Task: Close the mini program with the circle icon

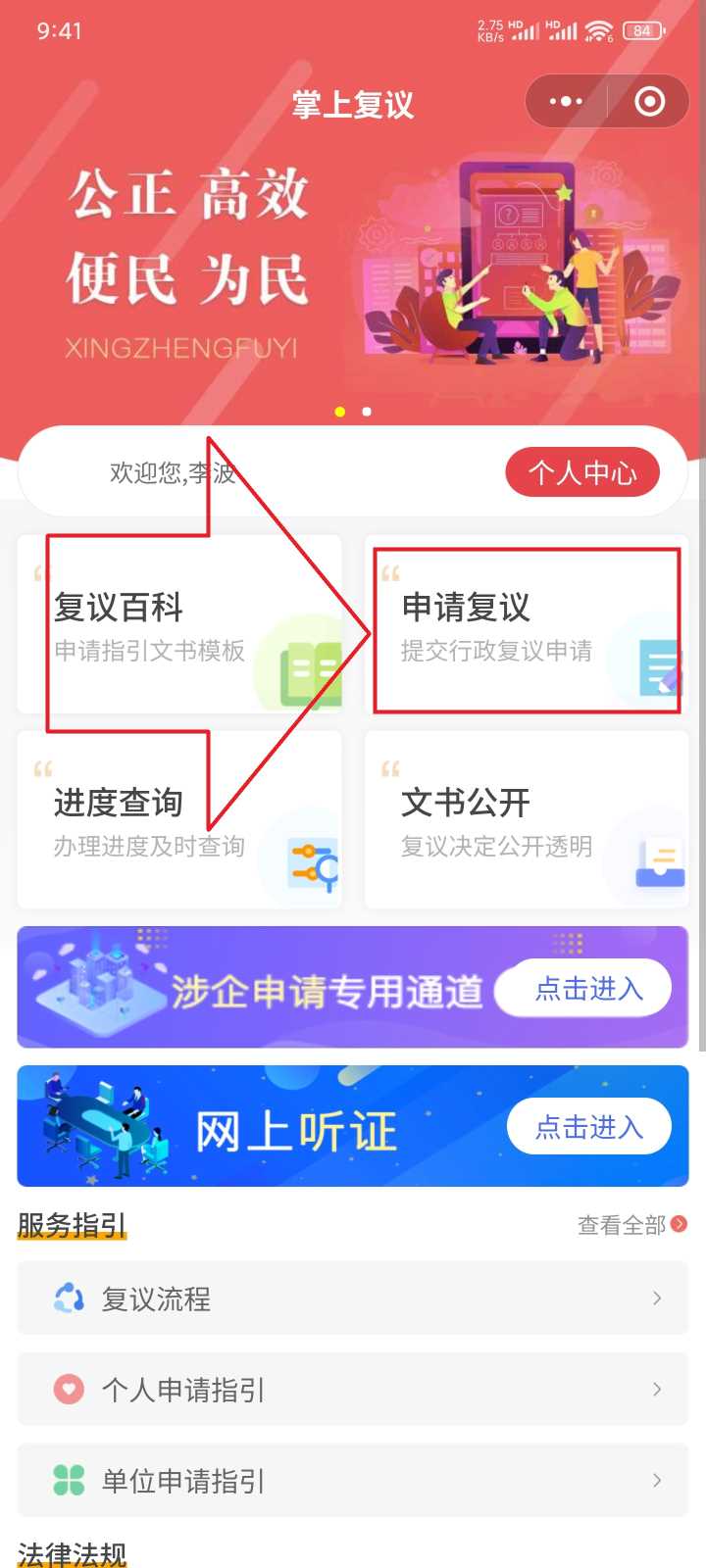Action: [x=649, y=101]
